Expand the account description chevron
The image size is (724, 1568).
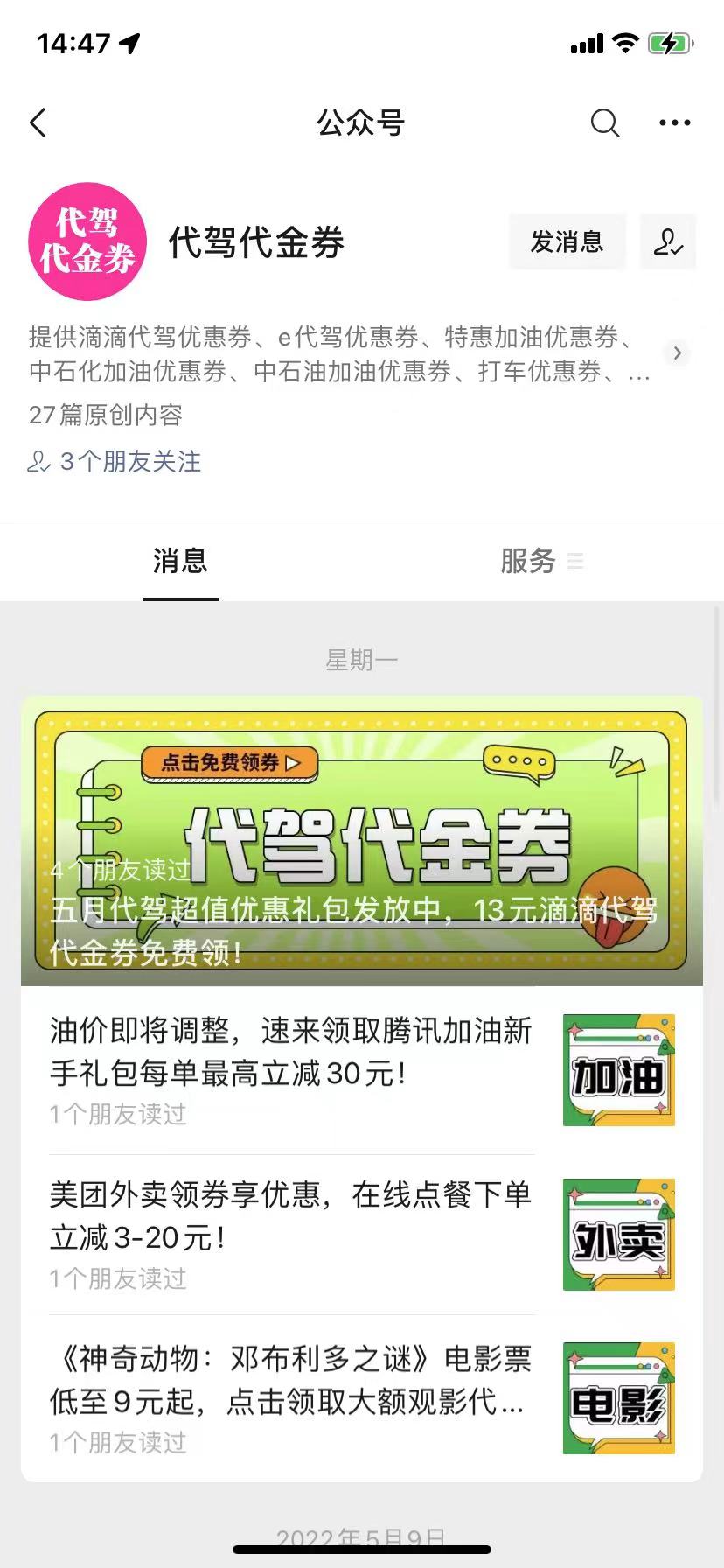677,353
